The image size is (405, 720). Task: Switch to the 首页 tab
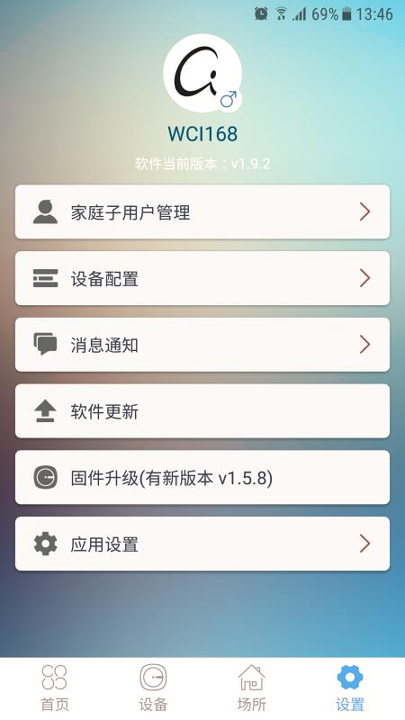point(54,688)
